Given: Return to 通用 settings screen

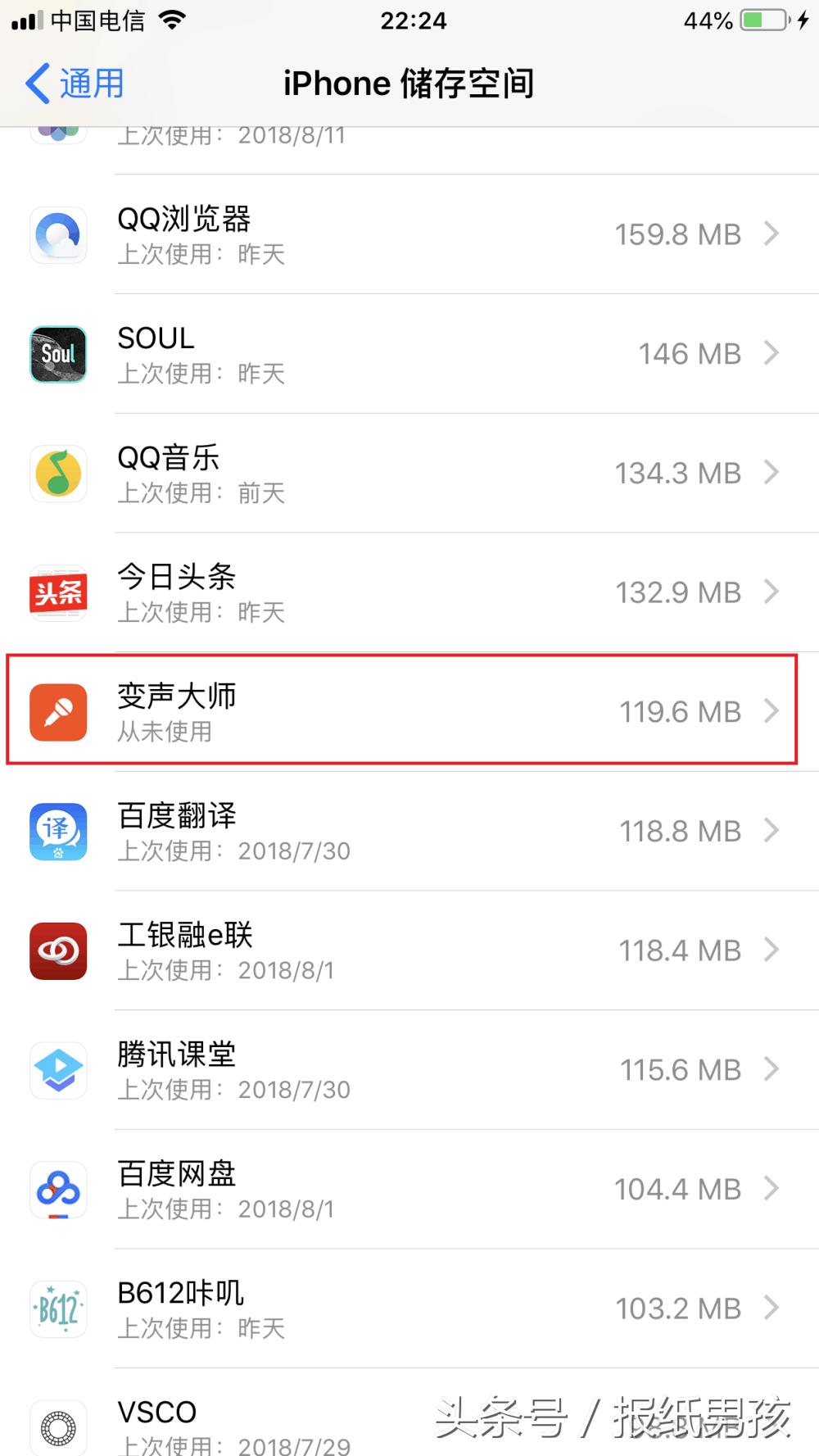Looking at the screenshot, I should pyautogui.click(x=74, y=82).
